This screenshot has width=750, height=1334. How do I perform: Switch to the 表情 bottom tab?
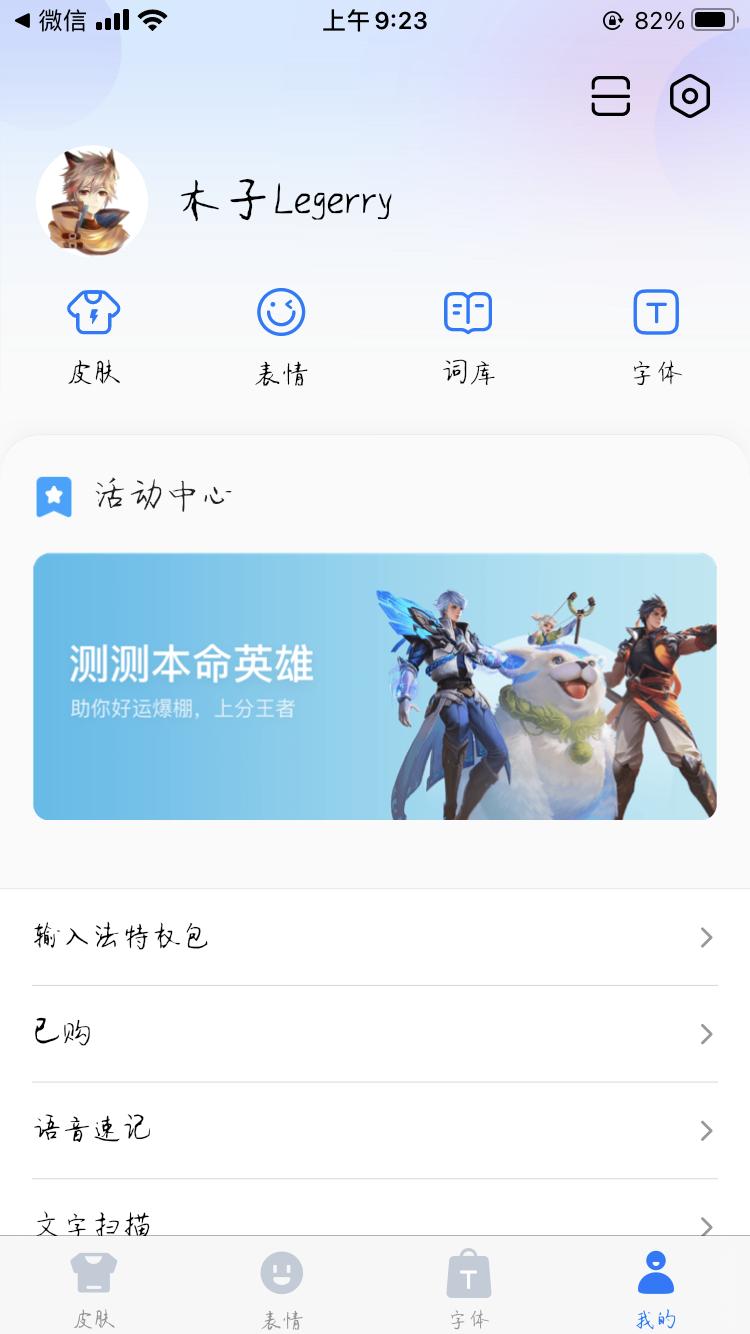[x=281, y=1287]
